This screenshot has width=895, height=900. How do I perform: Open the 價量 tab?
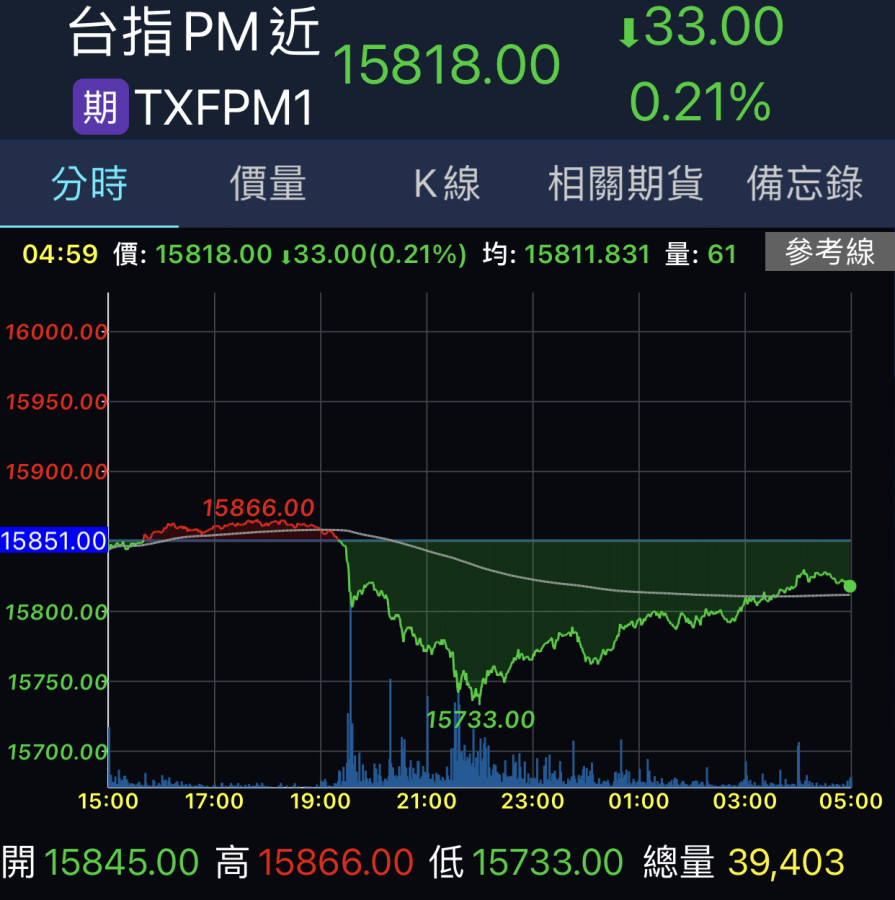[268, 185]
